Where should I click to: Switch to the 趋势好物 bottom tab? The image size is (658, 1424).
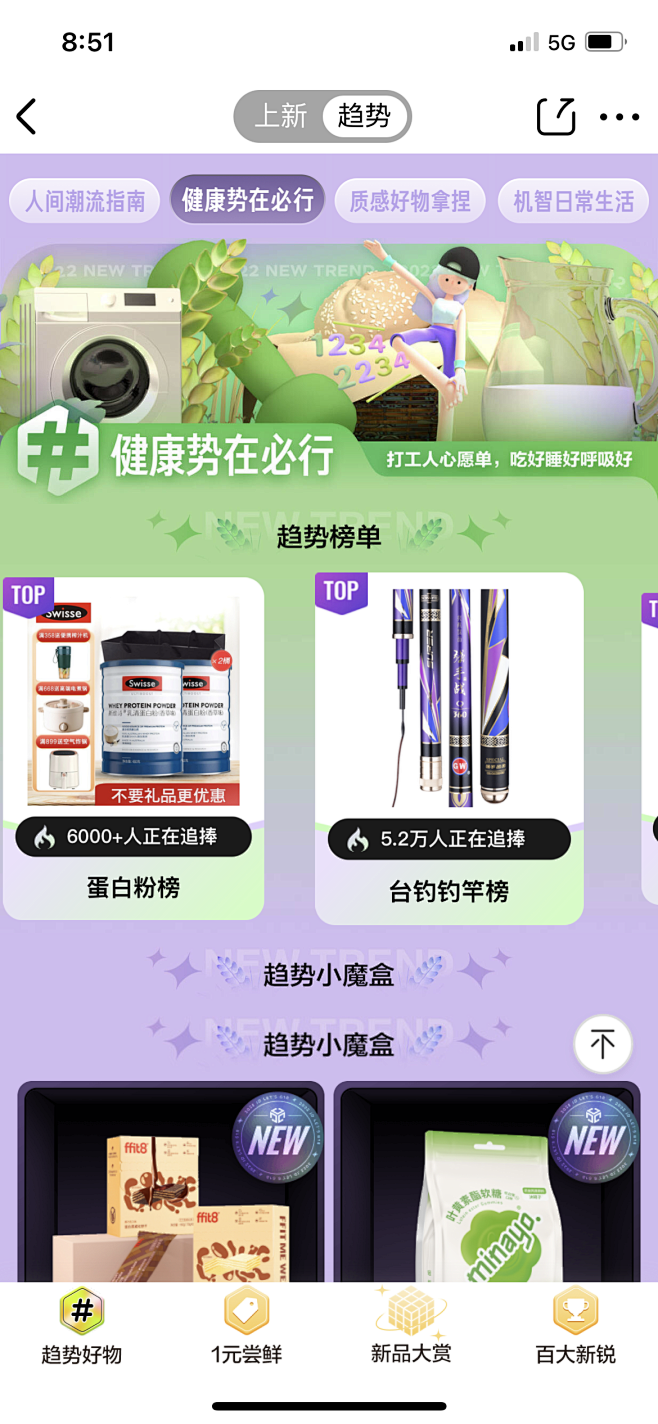82,1327
